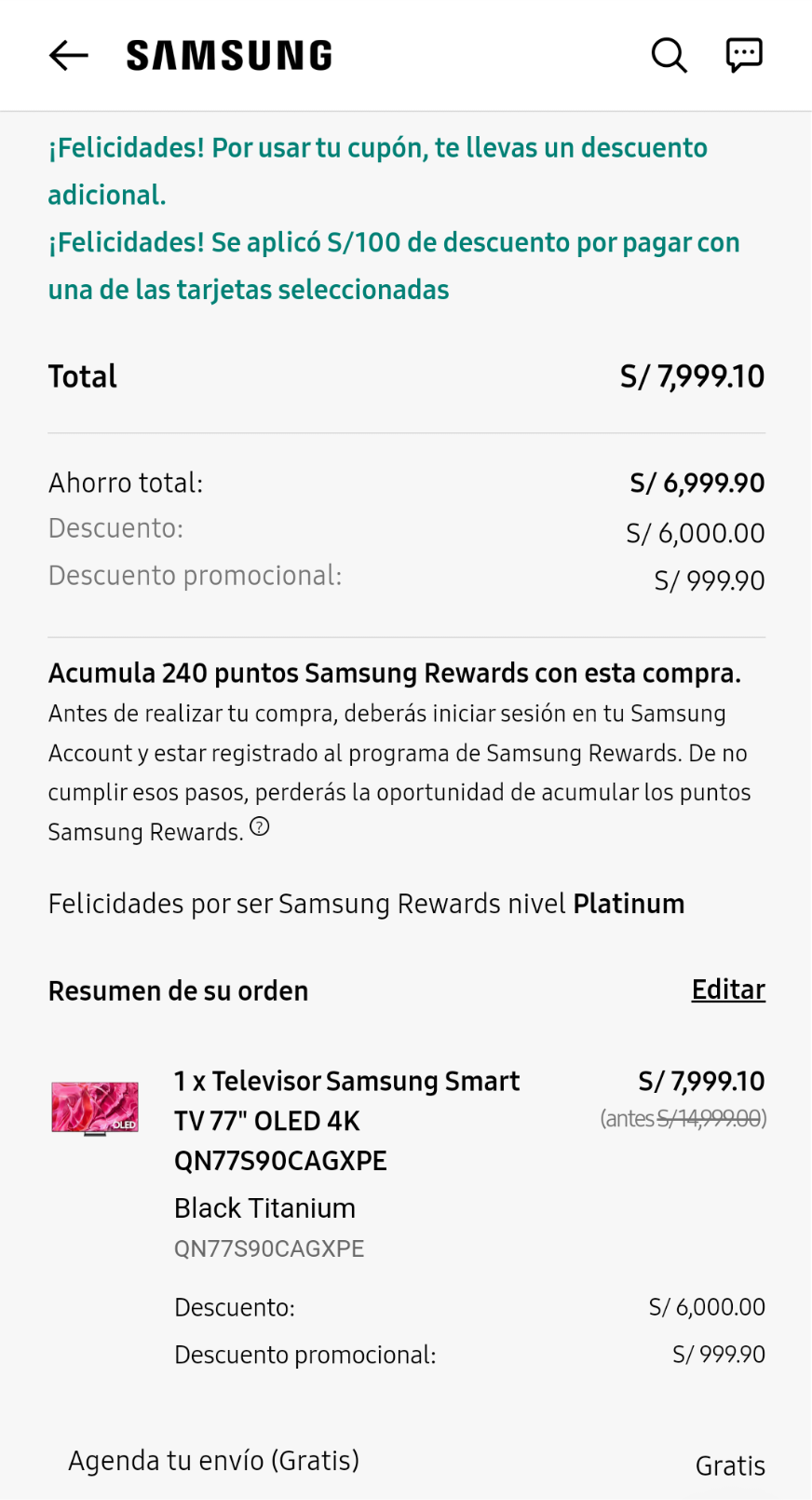Click the Televisor Samsung Smart TV title
The image size is (812, 1500).
(x=346, y=1120)
